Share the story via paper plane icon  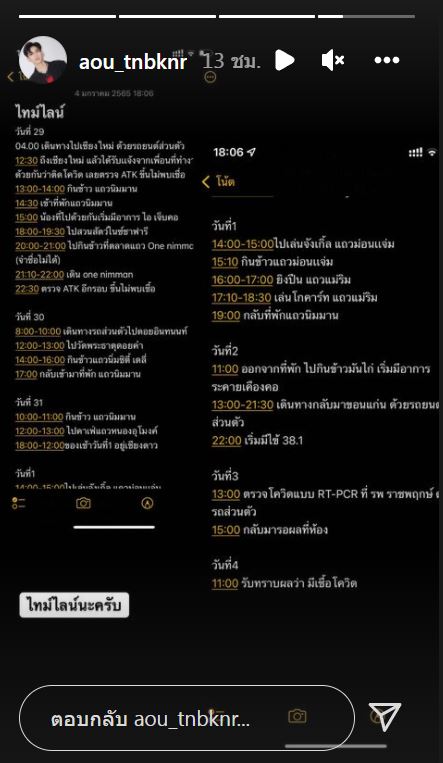(x=385, y=717)
